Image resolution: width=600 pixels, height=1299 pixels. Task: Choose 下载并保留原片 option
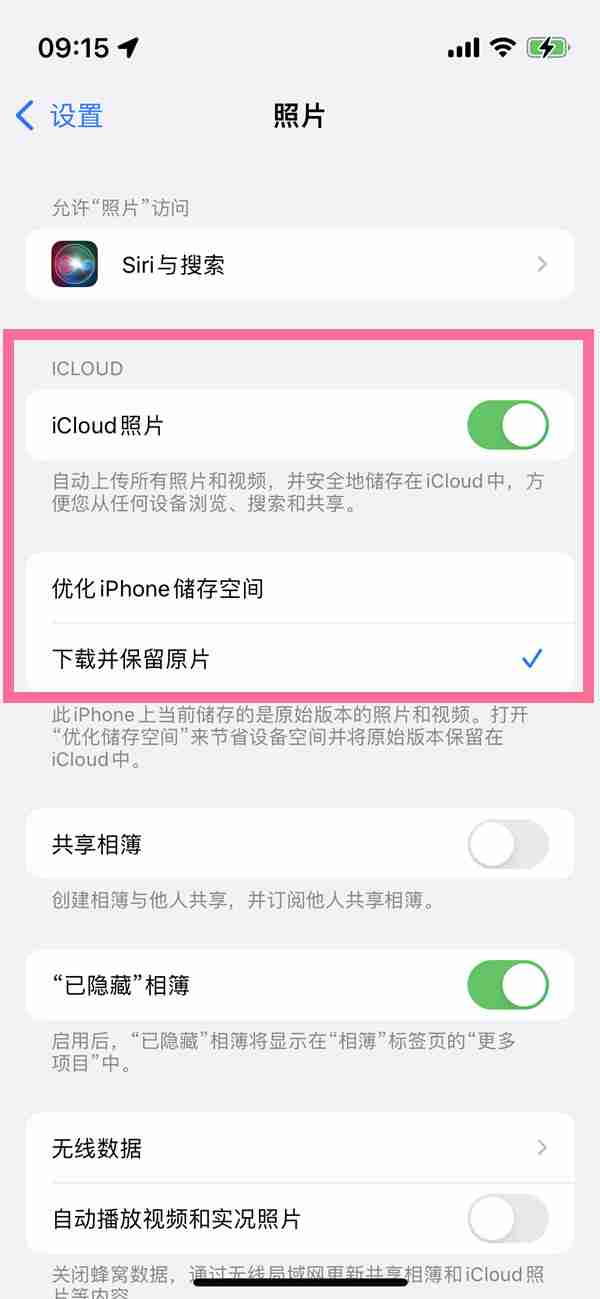300,660
